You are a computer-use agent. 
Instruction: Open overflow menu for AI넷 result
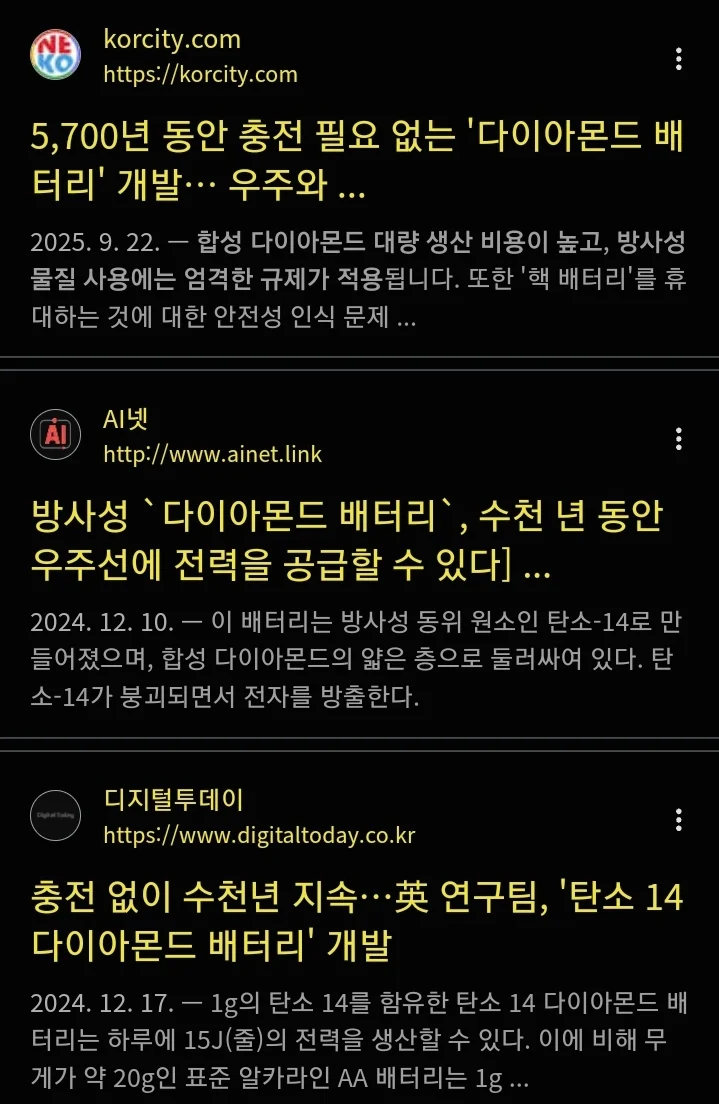pyautogui.click(x=679, y=438)
